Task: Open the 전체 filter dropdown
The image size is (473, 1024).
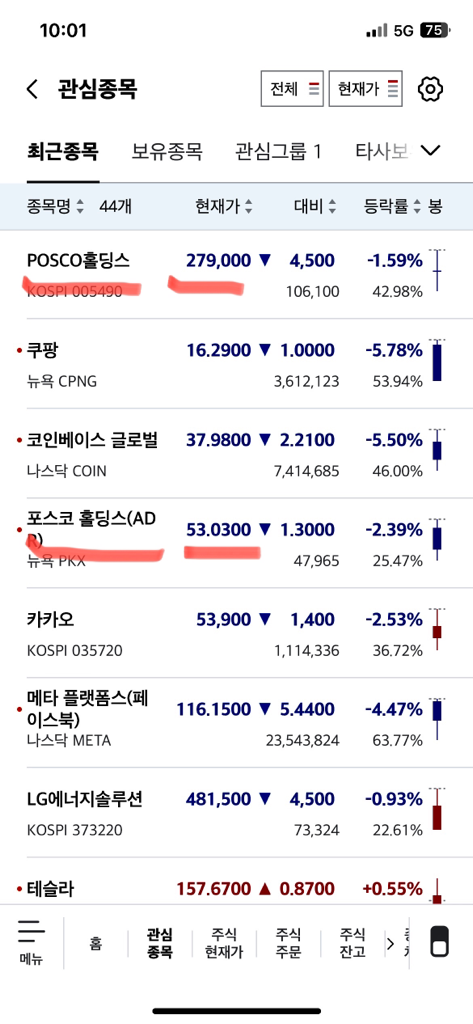Action: pyautogui.click(x=292, y=88)
